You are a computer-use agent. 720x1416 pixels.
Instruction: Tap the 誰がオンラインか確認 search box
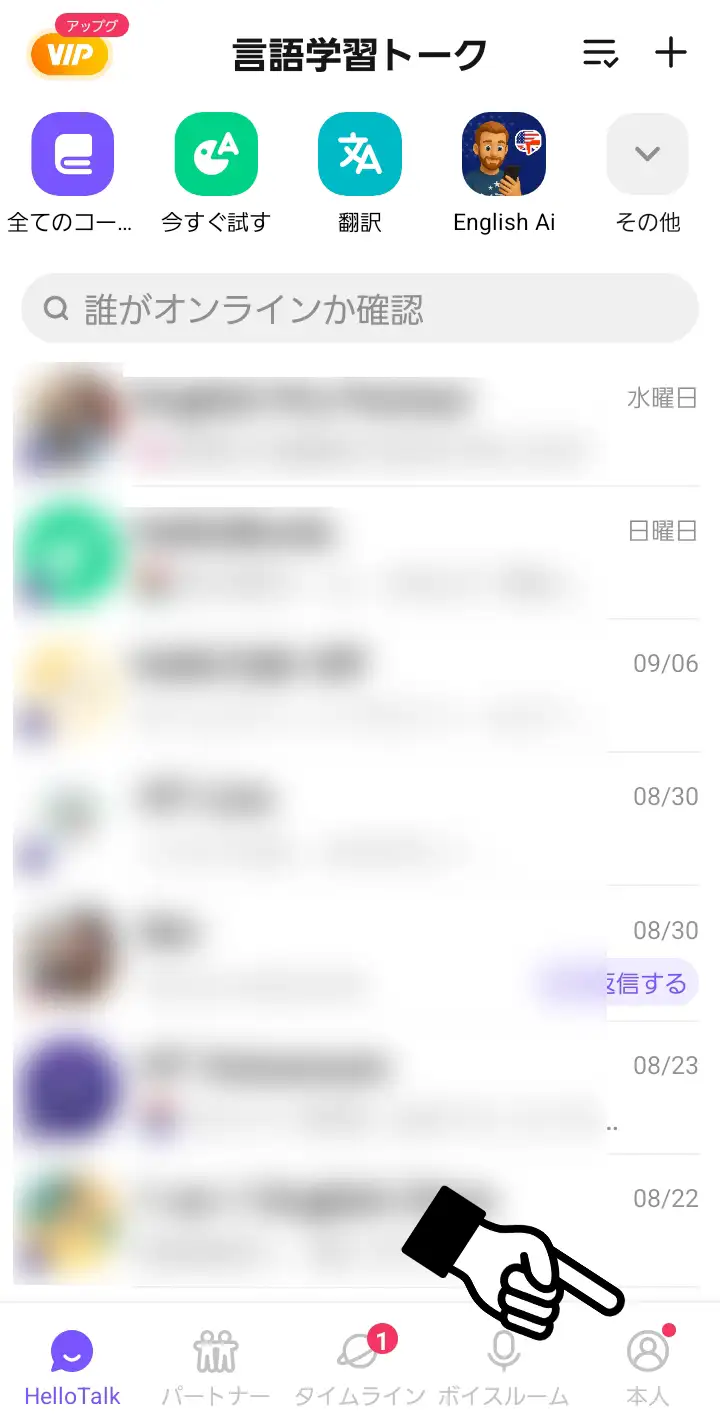360,309
